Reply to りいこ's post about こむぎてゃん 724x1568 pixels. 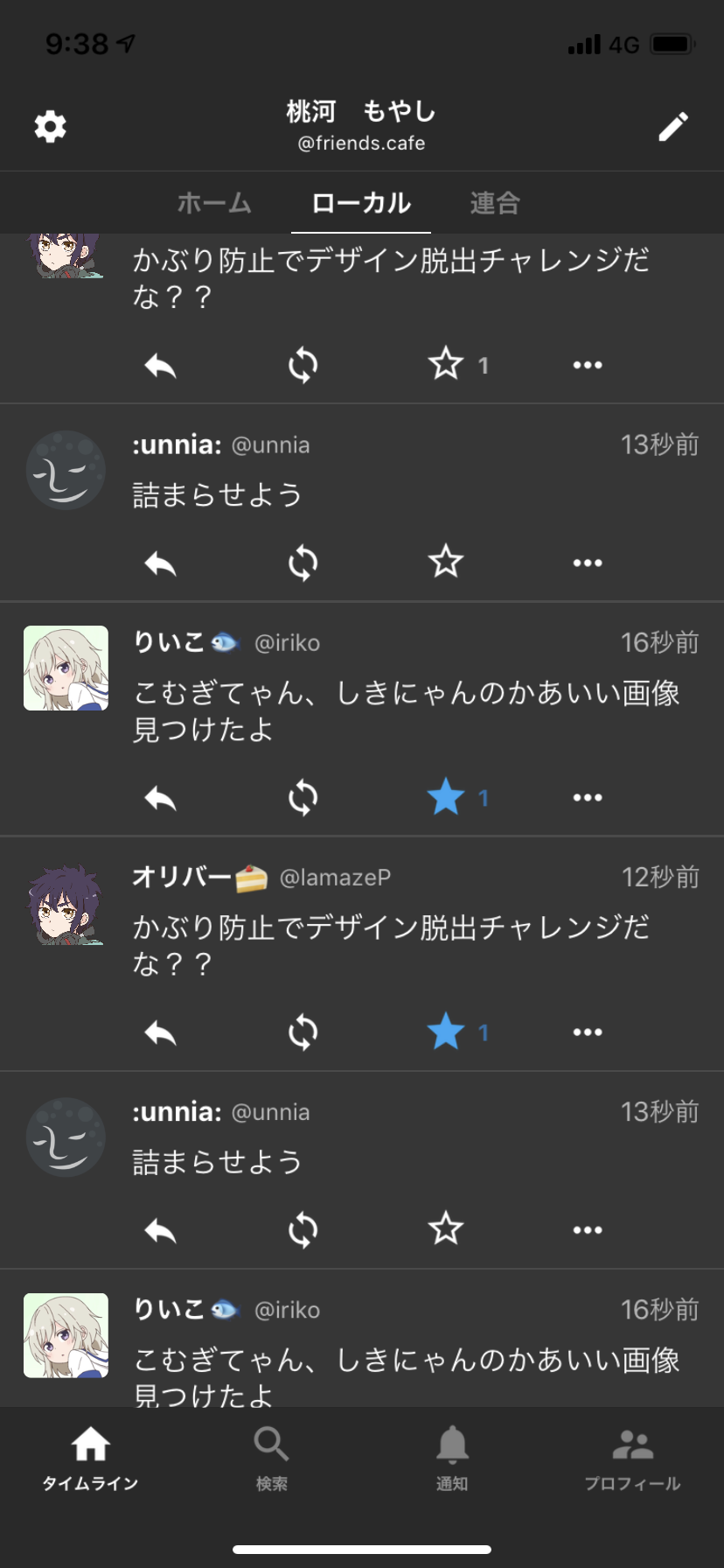(160, 797)
